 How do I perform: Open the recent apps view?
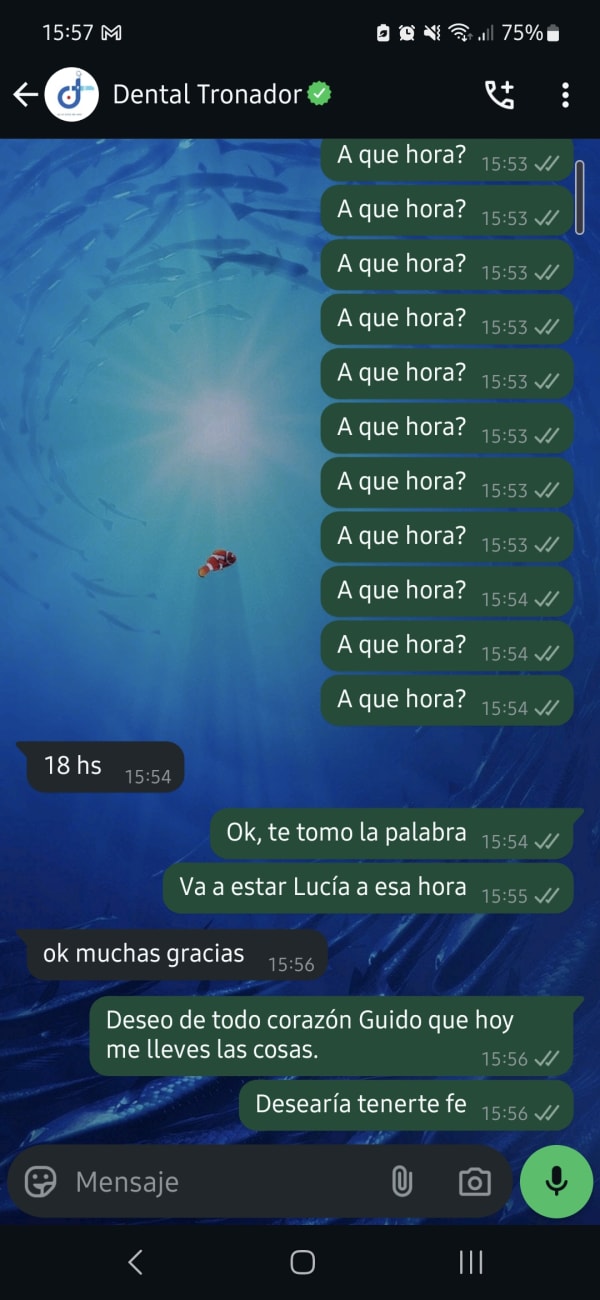pyautogui.click(x=470, y=1262)
